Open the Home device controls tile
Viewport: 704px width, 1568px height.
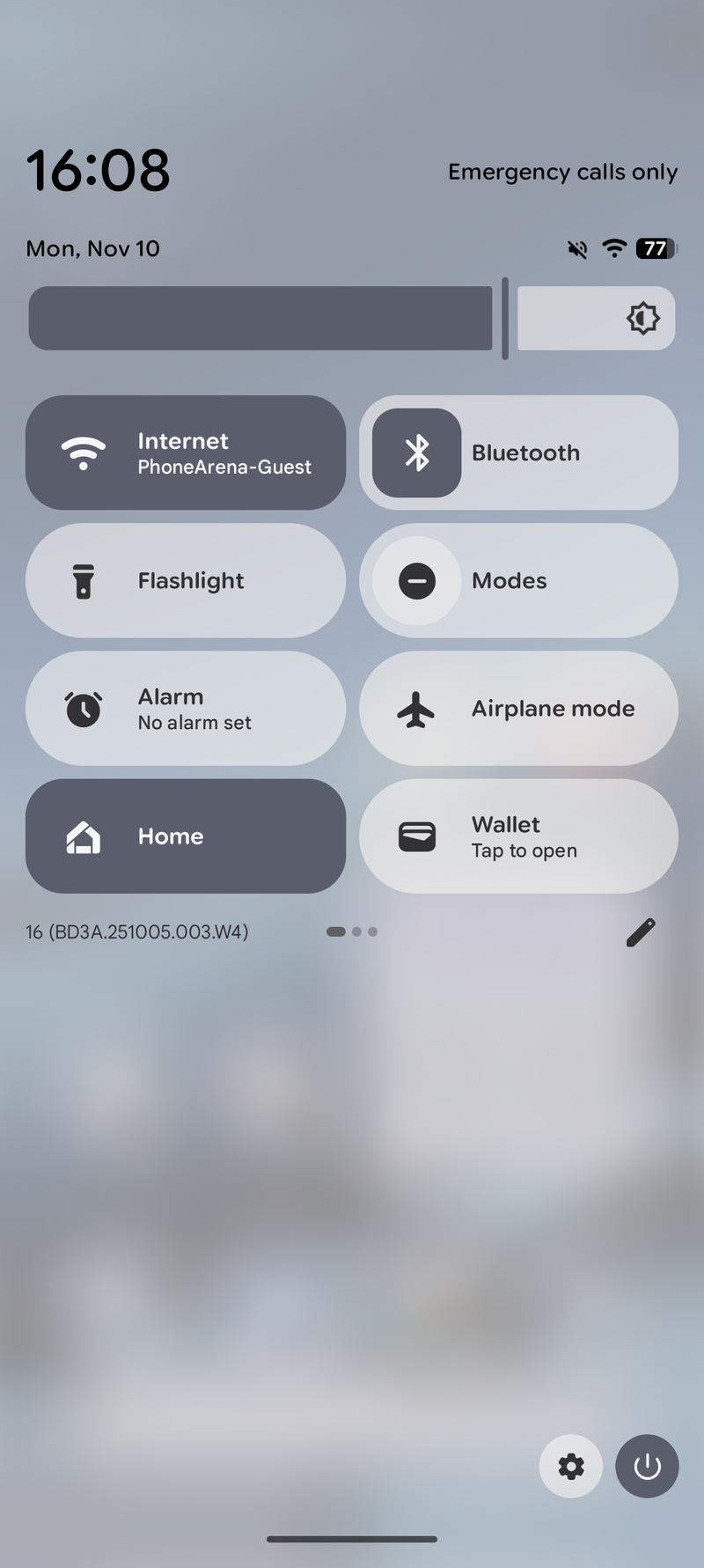[x=185, y=836]
